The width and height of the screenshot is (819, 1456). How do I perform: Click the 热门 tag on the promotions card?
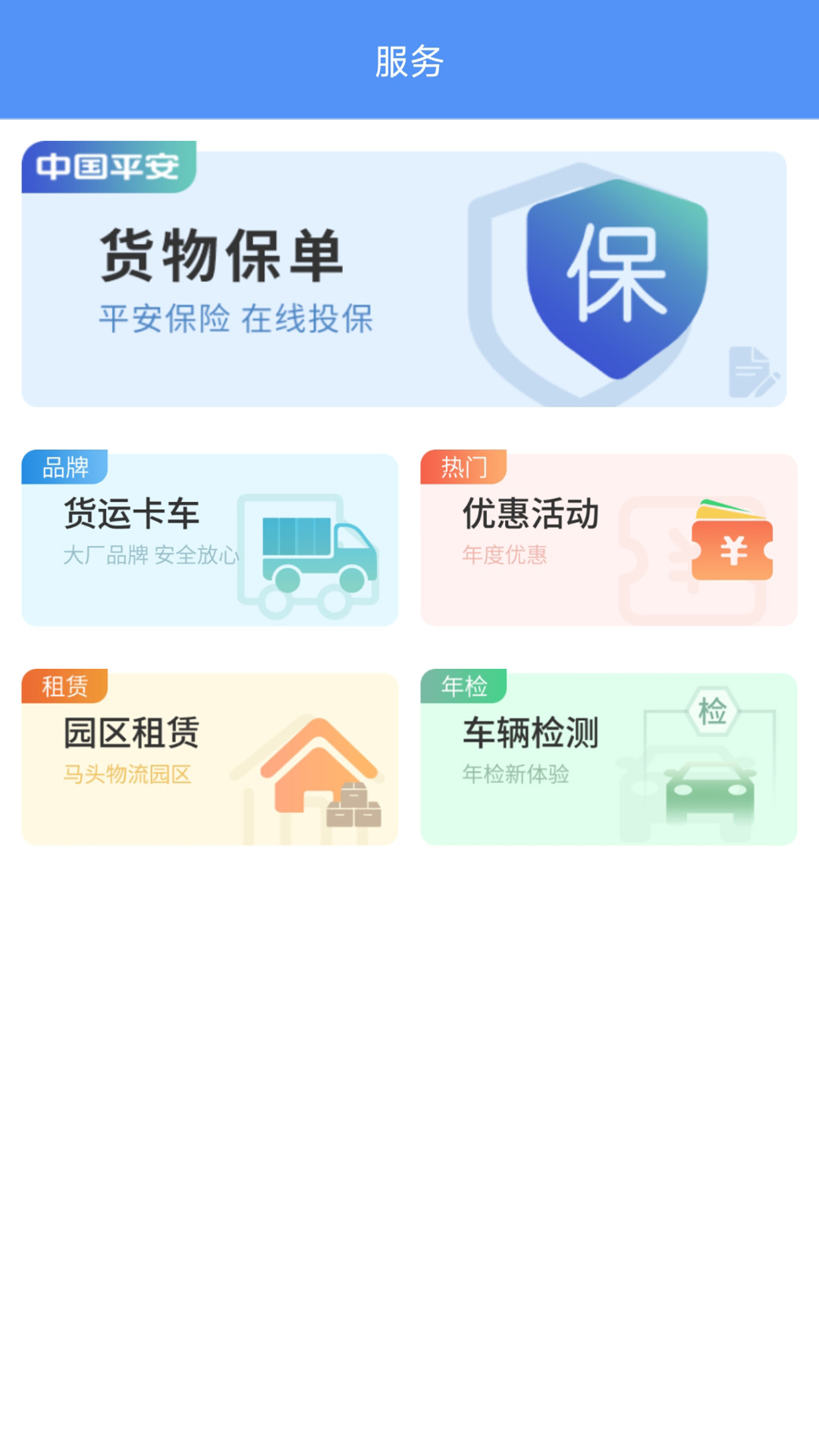click(463, 467)
